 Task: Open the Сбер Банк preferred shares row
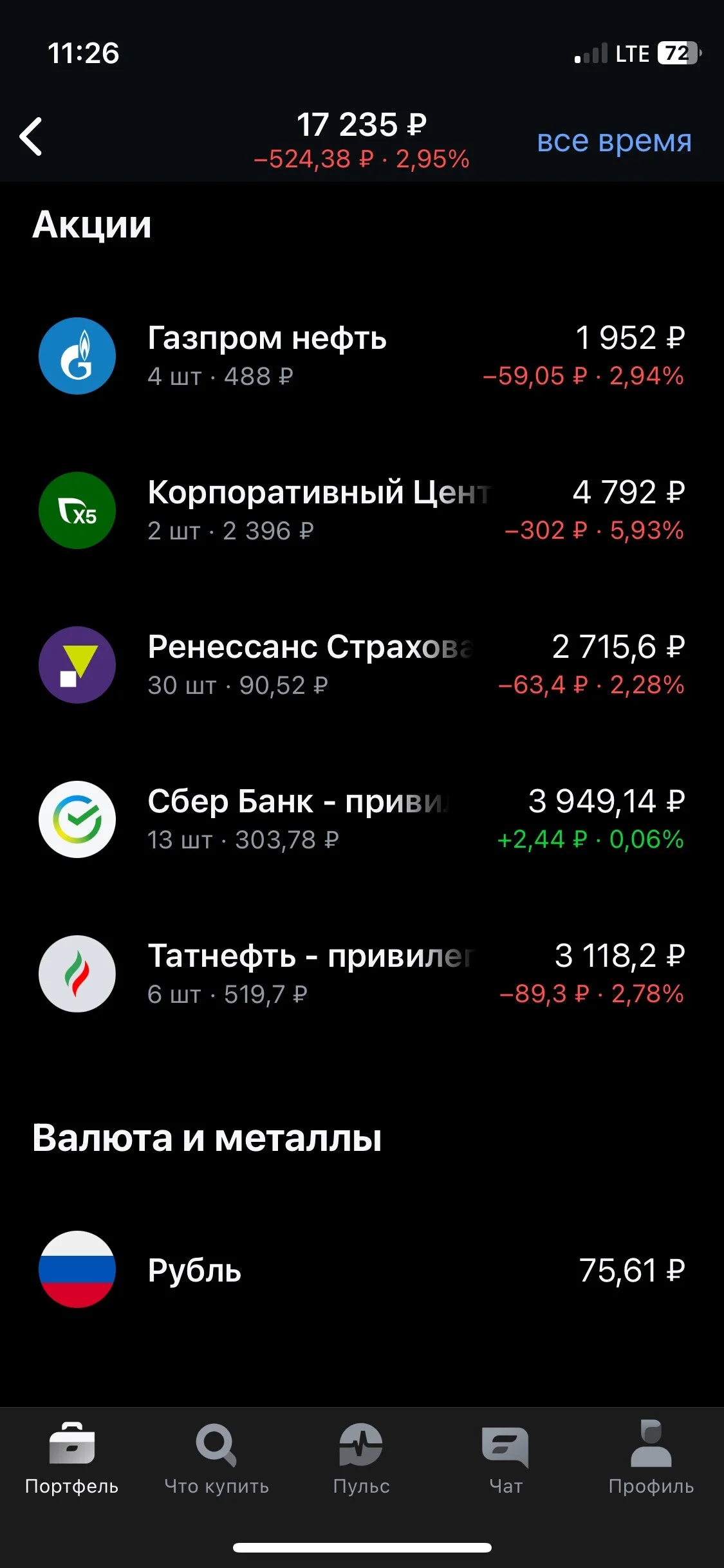[x=362, y=819]
